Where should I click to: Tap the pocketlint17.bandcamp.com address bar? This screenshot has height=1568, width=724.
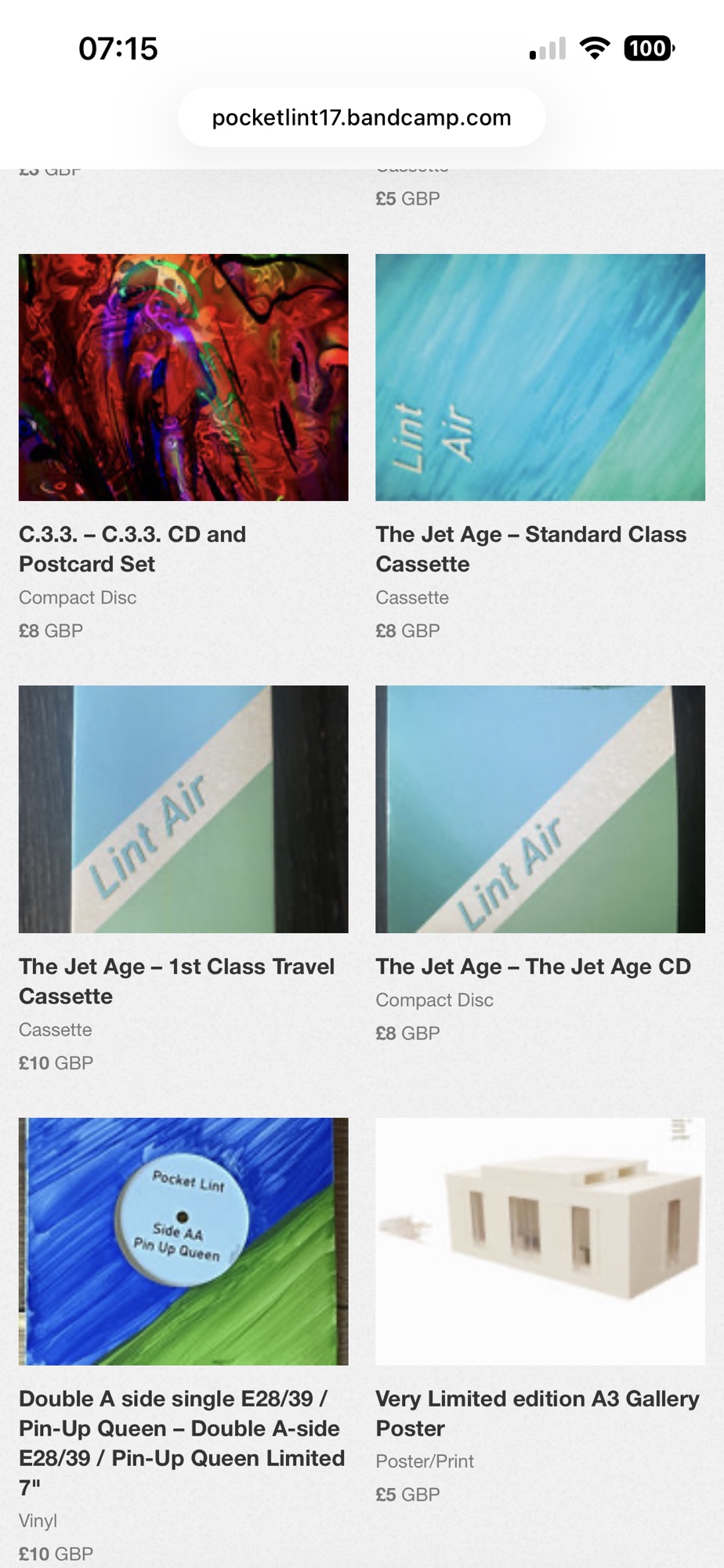[361, 118]
